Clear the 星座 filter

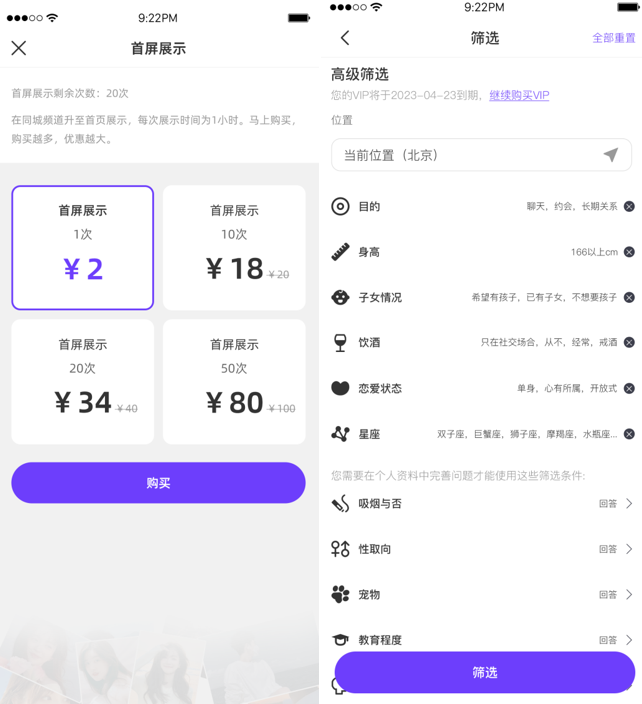(x=629, y=434)
